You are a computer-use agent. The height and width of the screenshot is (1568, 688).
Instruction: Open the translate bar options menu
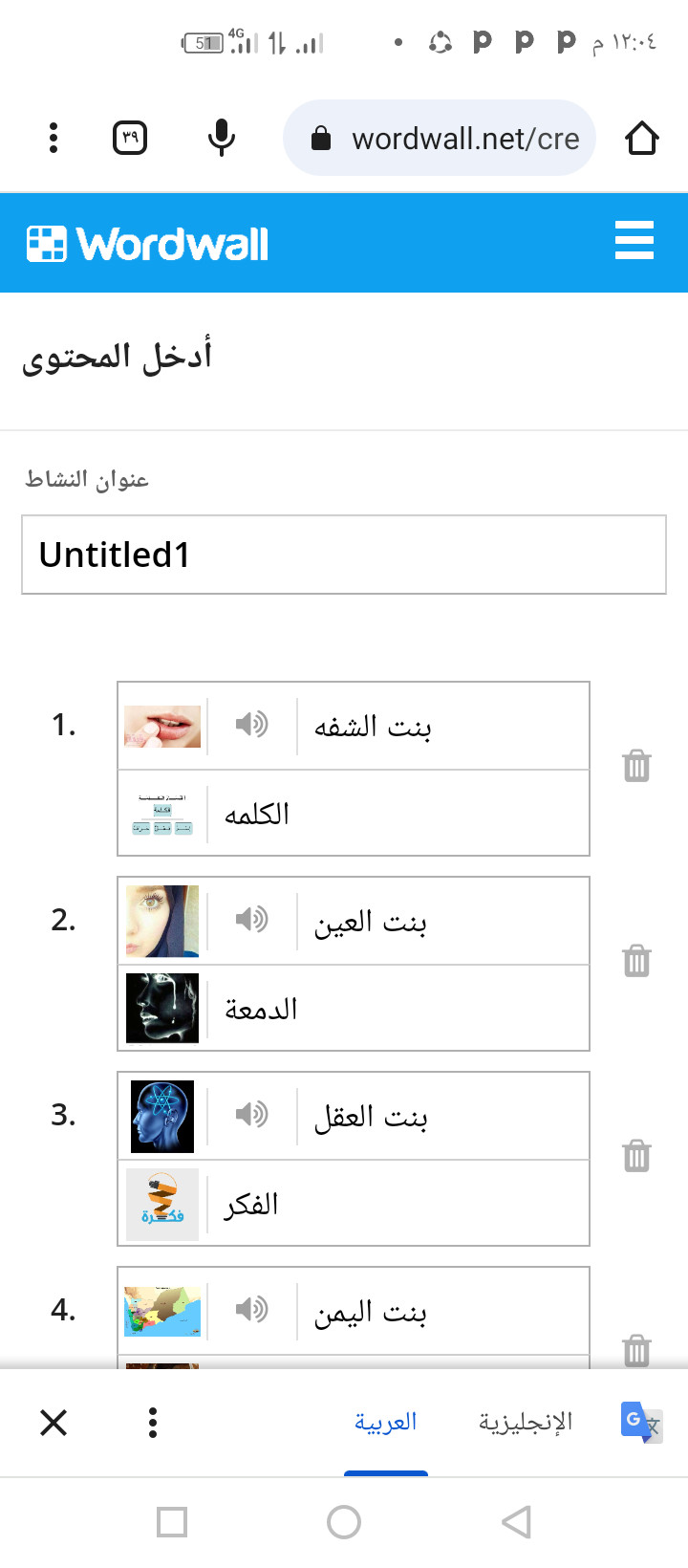153,1423
